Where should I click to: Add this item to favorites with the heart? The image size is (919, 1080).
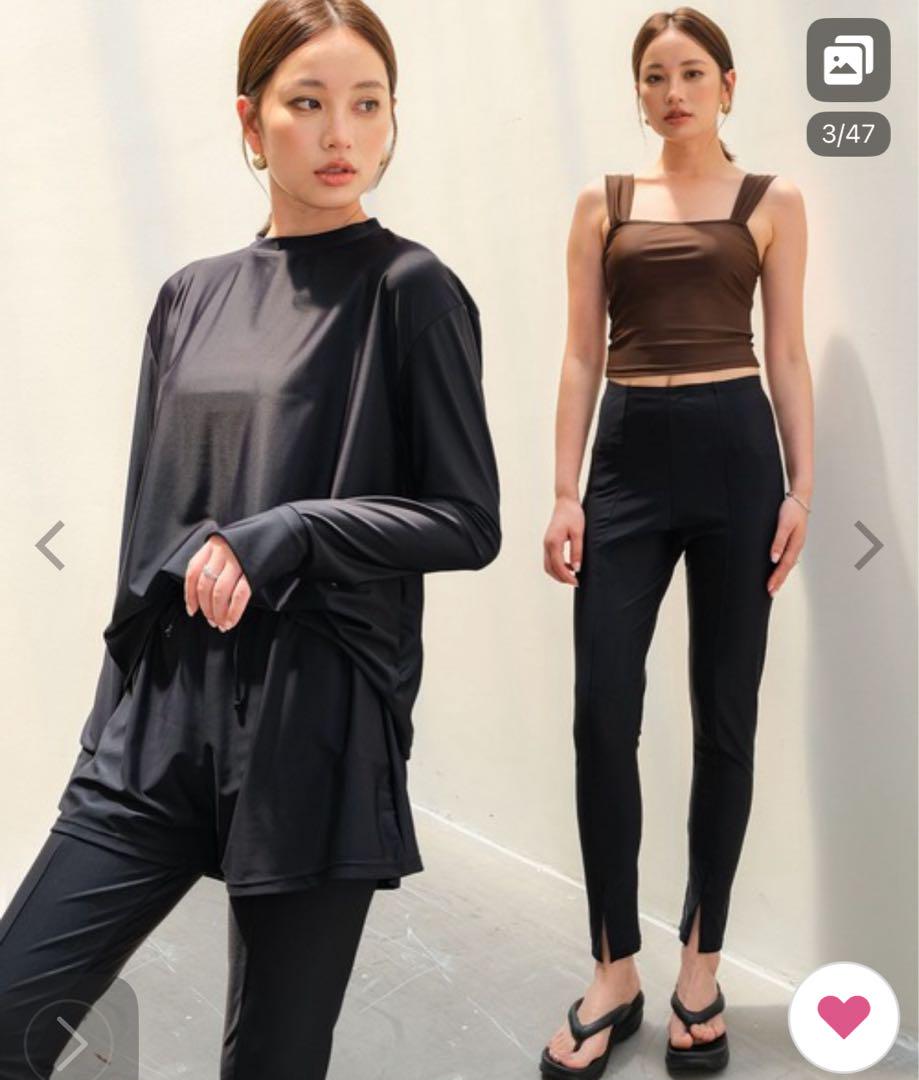coord(843,1017)
